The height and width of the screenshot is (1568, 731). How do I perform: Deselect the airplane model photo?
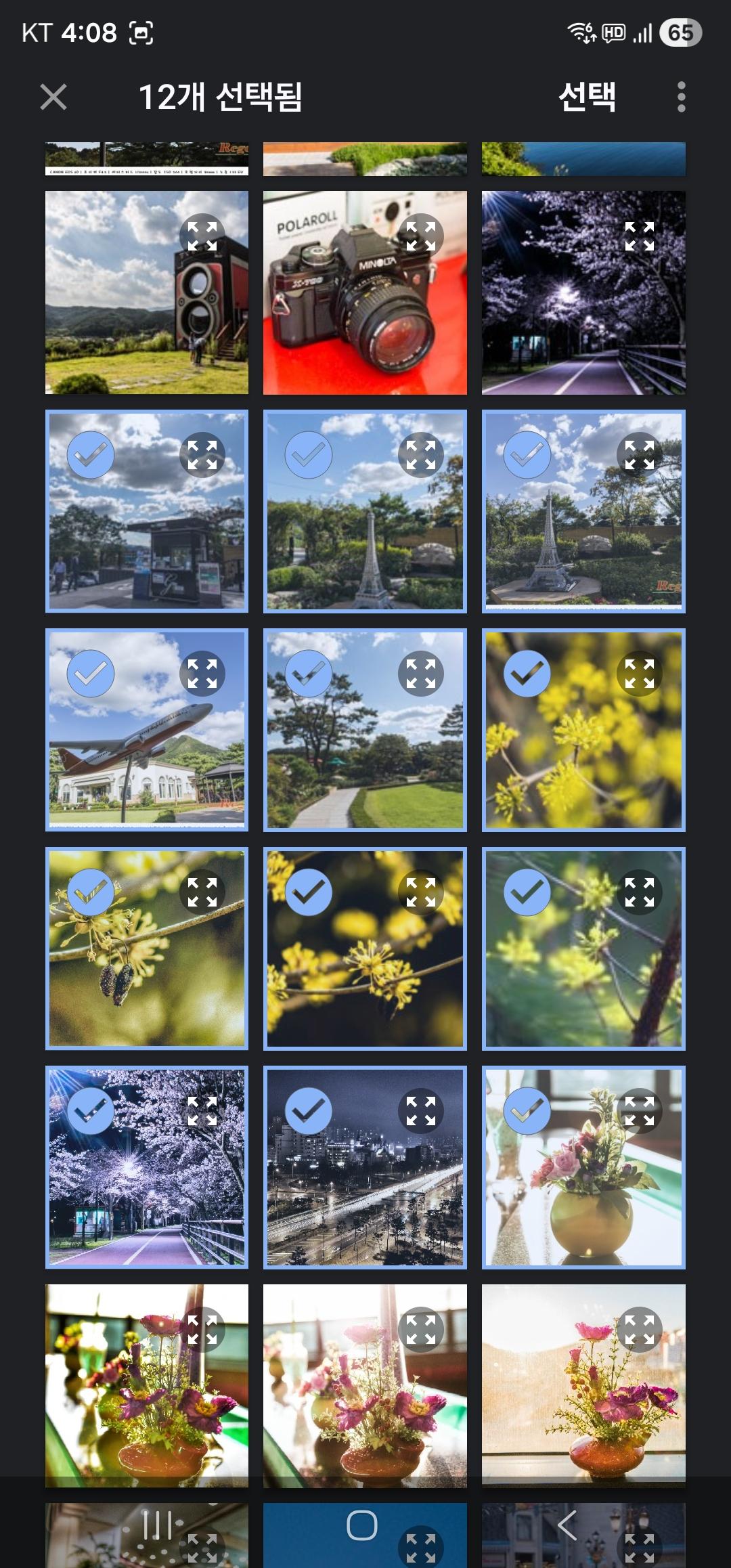91,674
